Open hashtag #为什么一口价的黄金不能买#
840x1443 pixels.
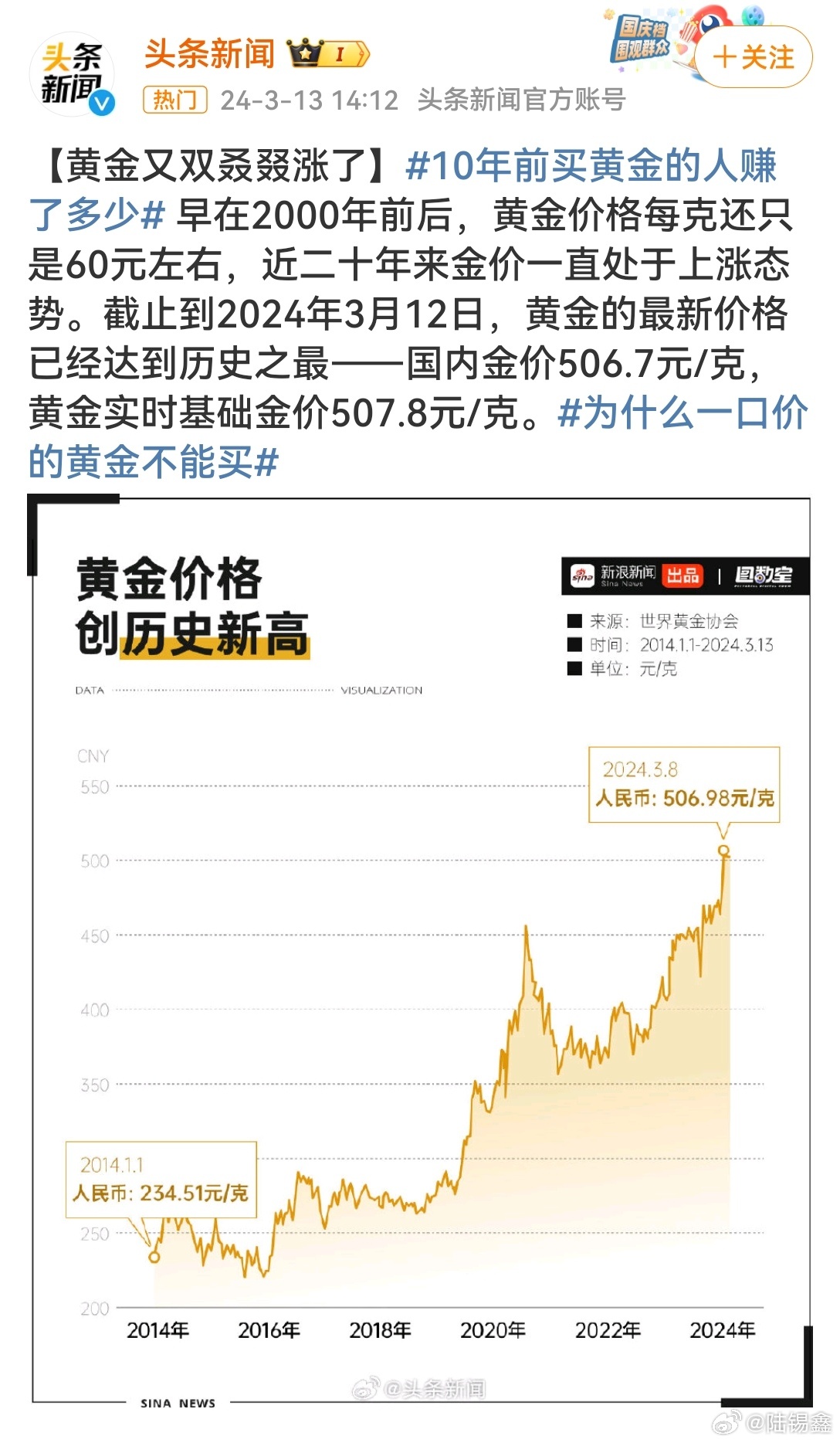[683, 412]
